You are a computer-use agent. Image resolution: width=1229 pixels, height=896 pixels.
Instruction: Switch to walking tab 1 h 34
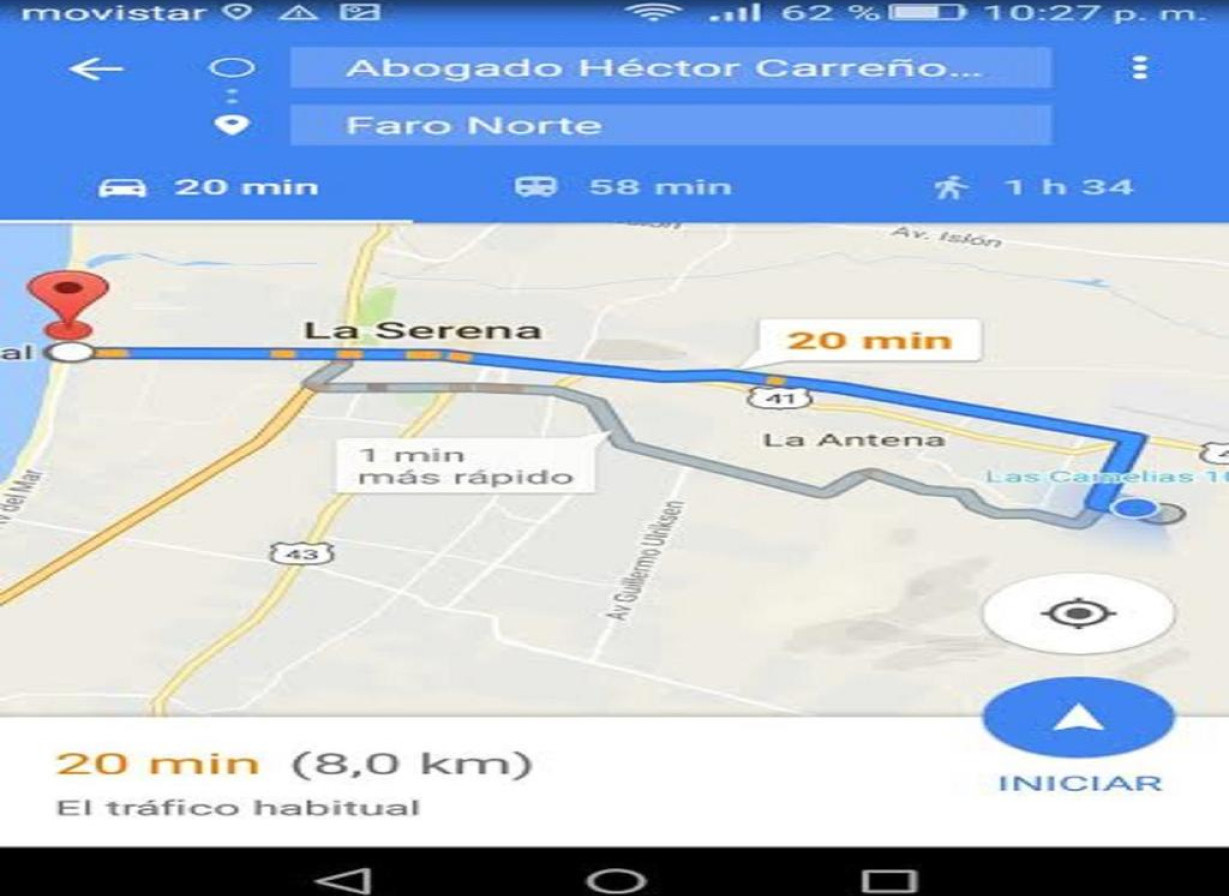click(1034, 187)
